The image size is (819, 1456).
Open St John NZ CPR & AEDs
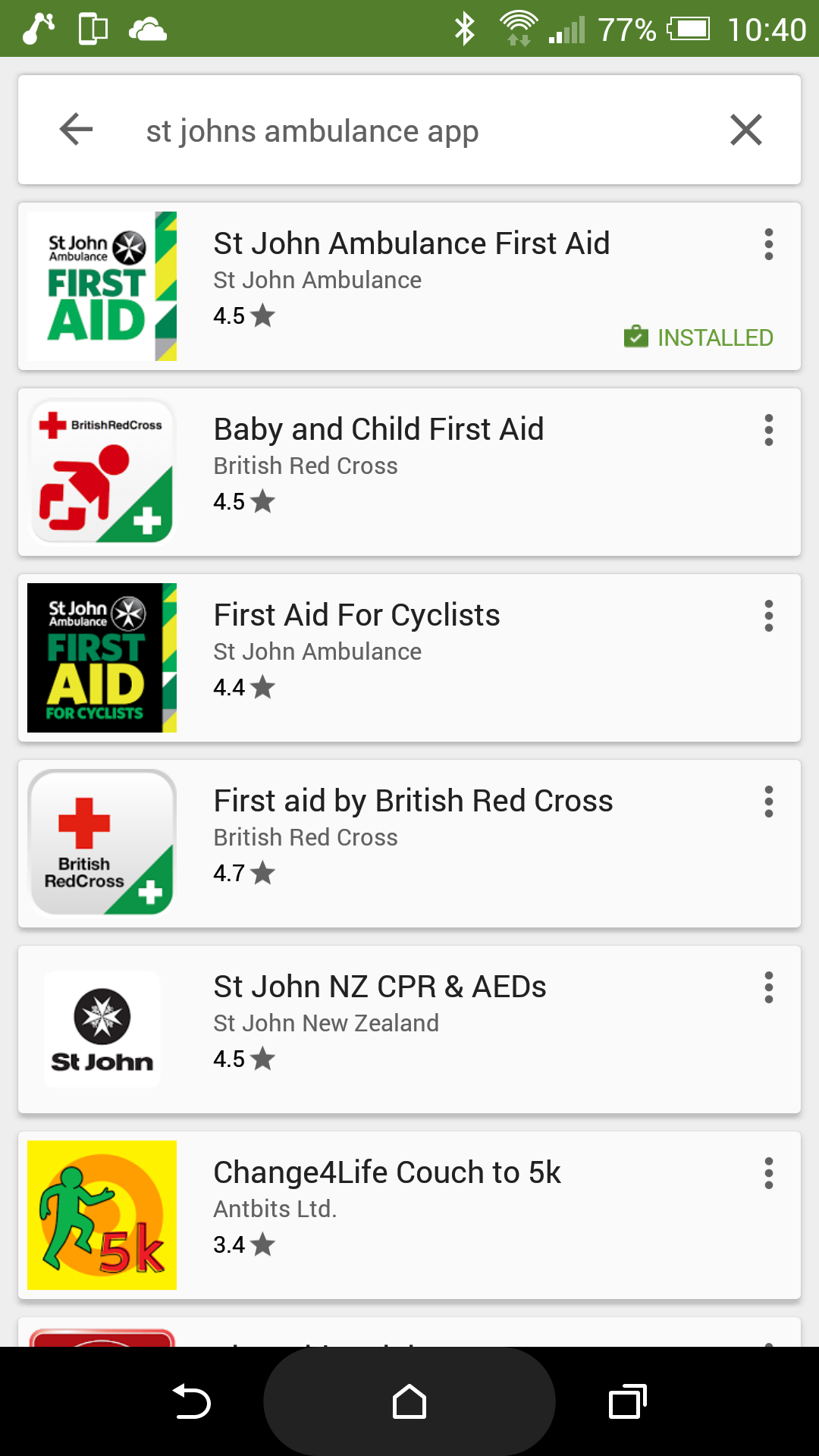[x=409, y=1030]
